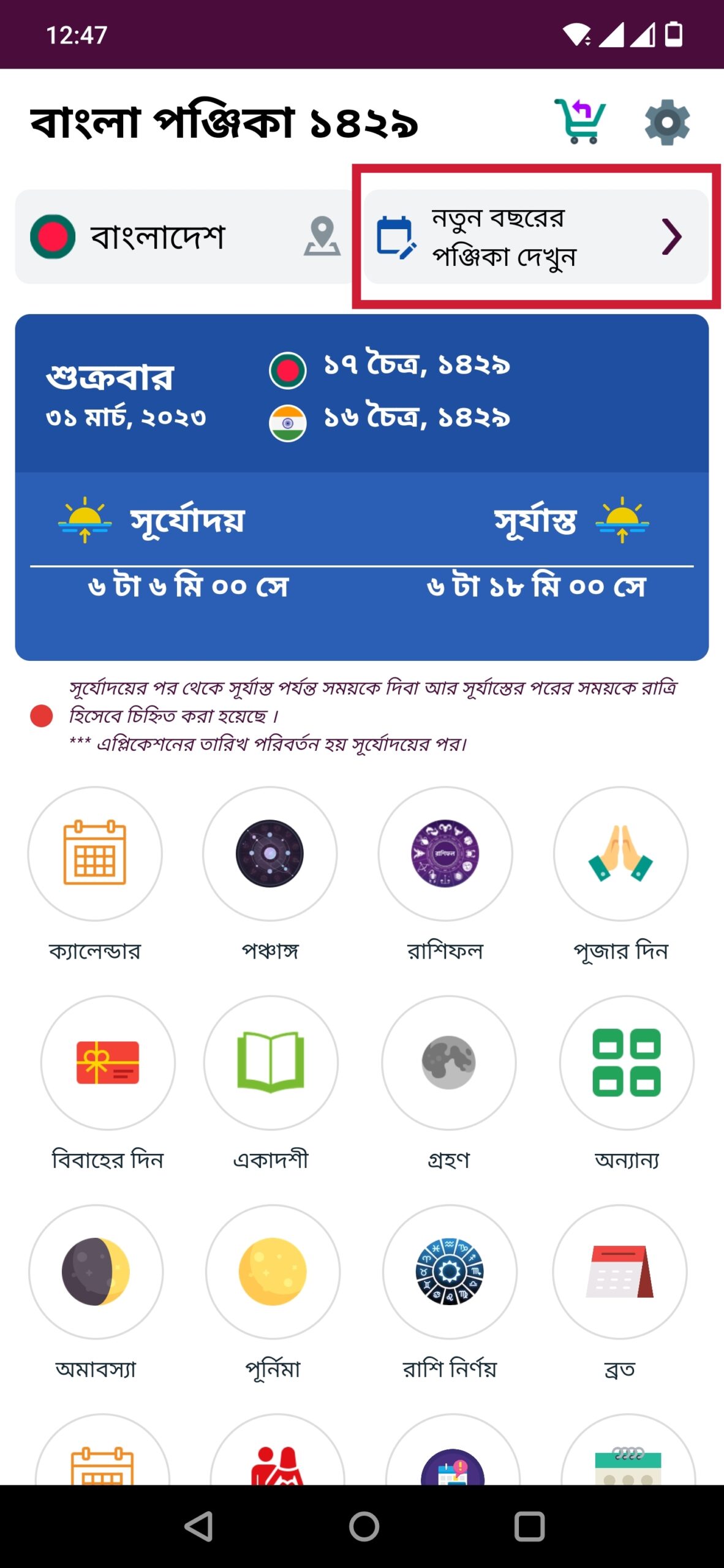Go back using system navigation

click(198, 1526)
